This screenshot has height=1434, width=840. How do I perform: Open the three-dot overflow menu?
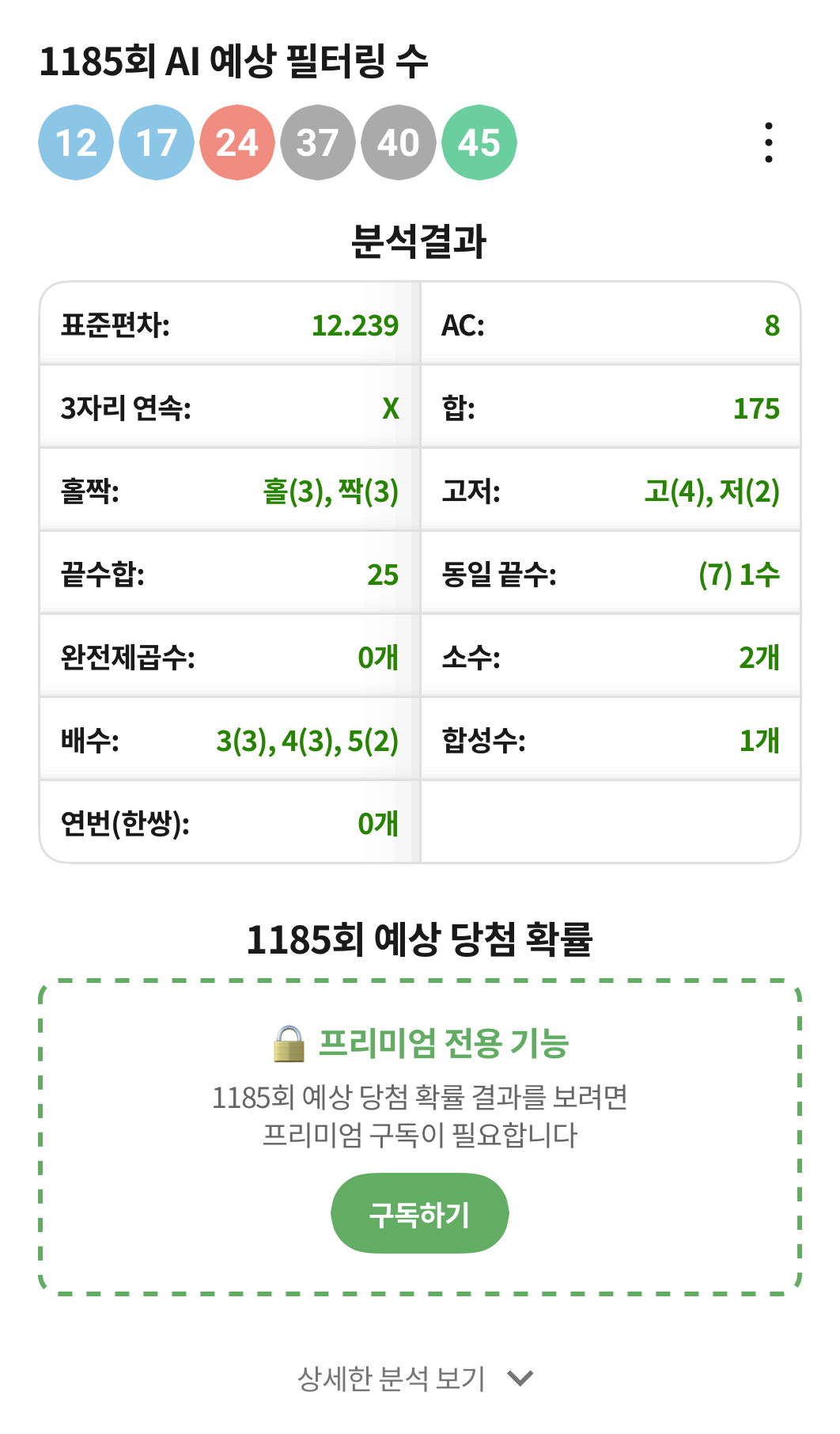pyautogui.click(x=768, y=142)
